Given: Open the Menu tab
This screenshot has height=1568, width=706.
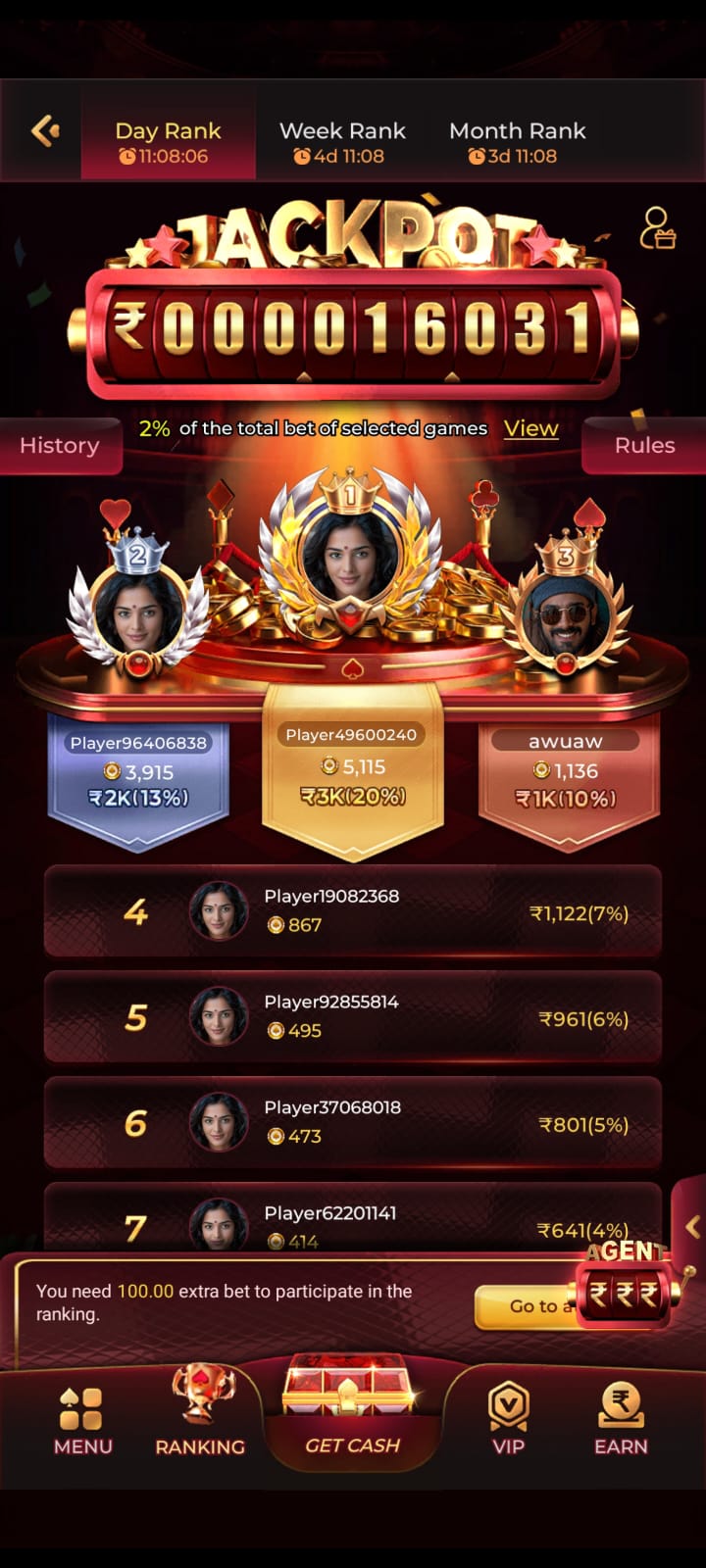Looking at the screenshot, I should click(82, 1421).
